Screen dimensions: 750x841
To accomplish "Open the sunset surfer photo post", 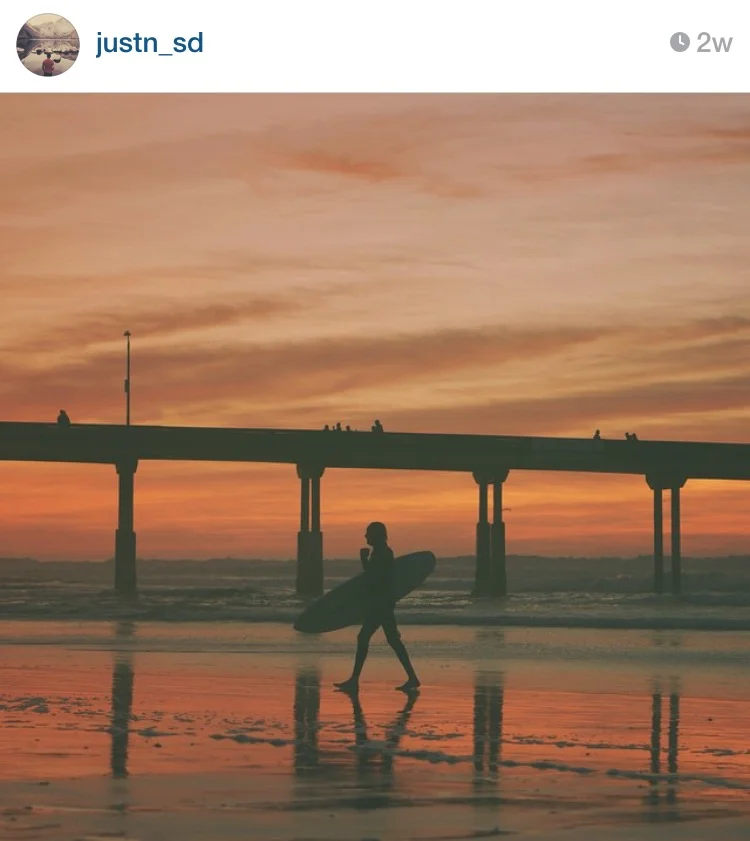I will pyautogui.click(x=375, y=466).
